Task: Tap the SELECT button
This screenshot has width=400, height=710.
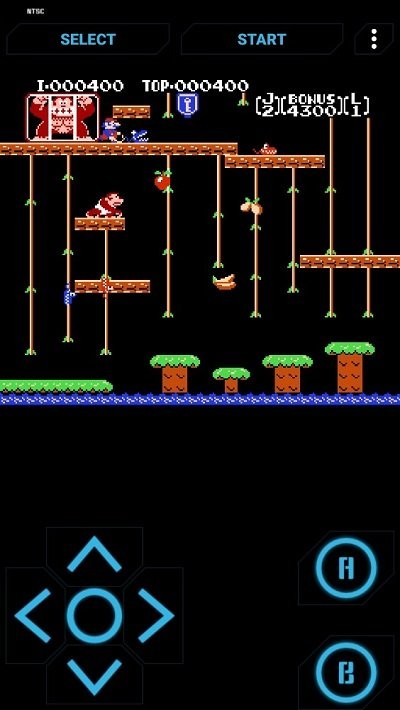Action: 88,39
